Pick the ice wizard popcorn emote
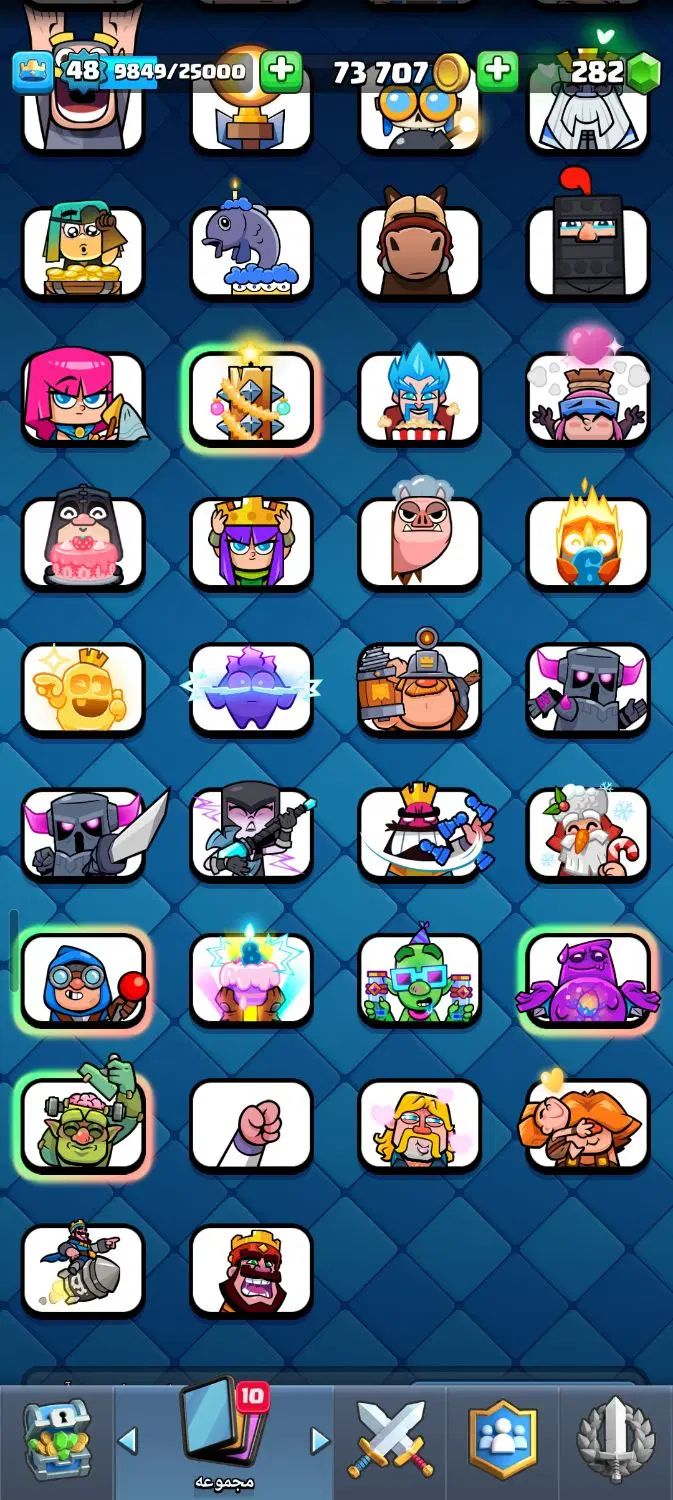The width and height of the screenshot is (673, 1500). [419, 397]
